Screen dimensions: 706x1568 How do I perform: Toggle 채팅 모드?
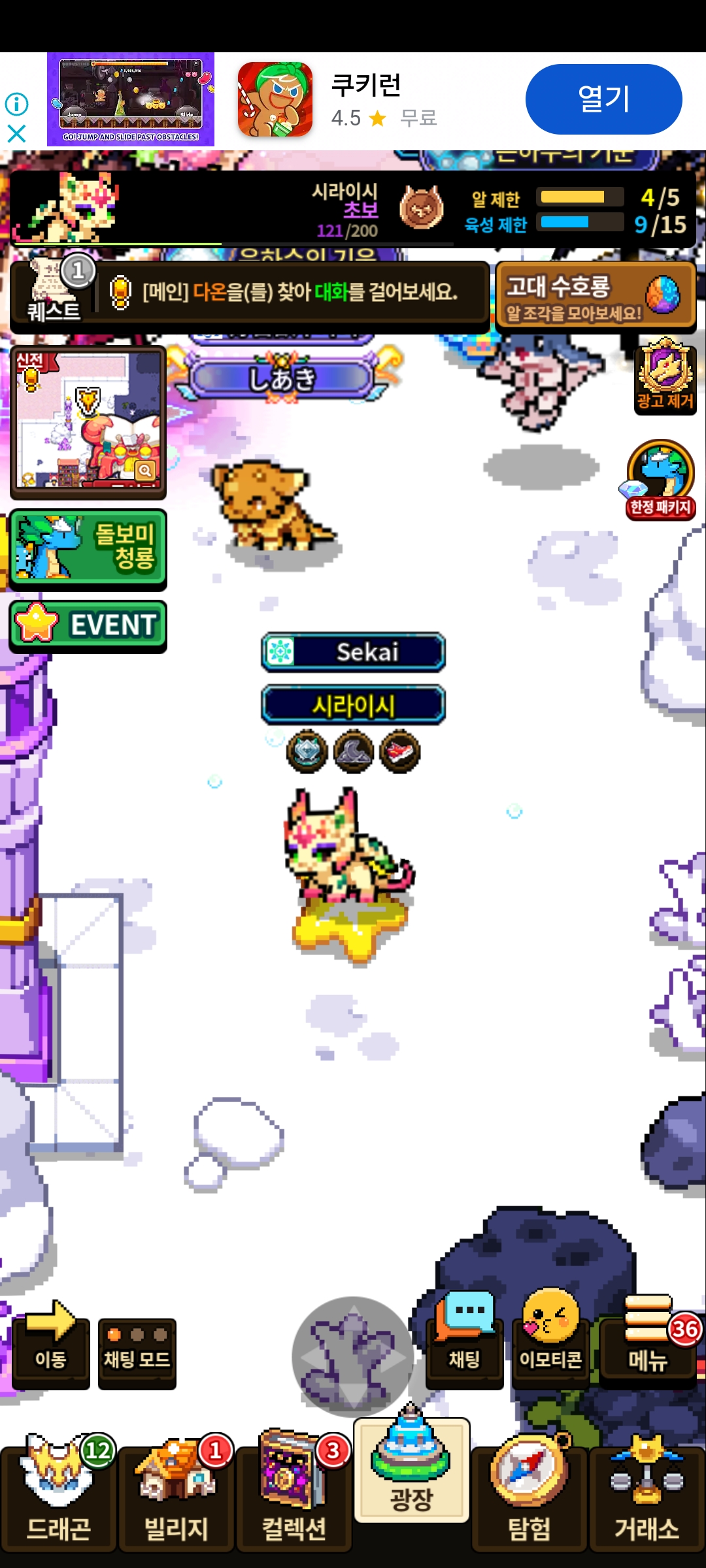pyautogui.click(x=137, y=1351)
